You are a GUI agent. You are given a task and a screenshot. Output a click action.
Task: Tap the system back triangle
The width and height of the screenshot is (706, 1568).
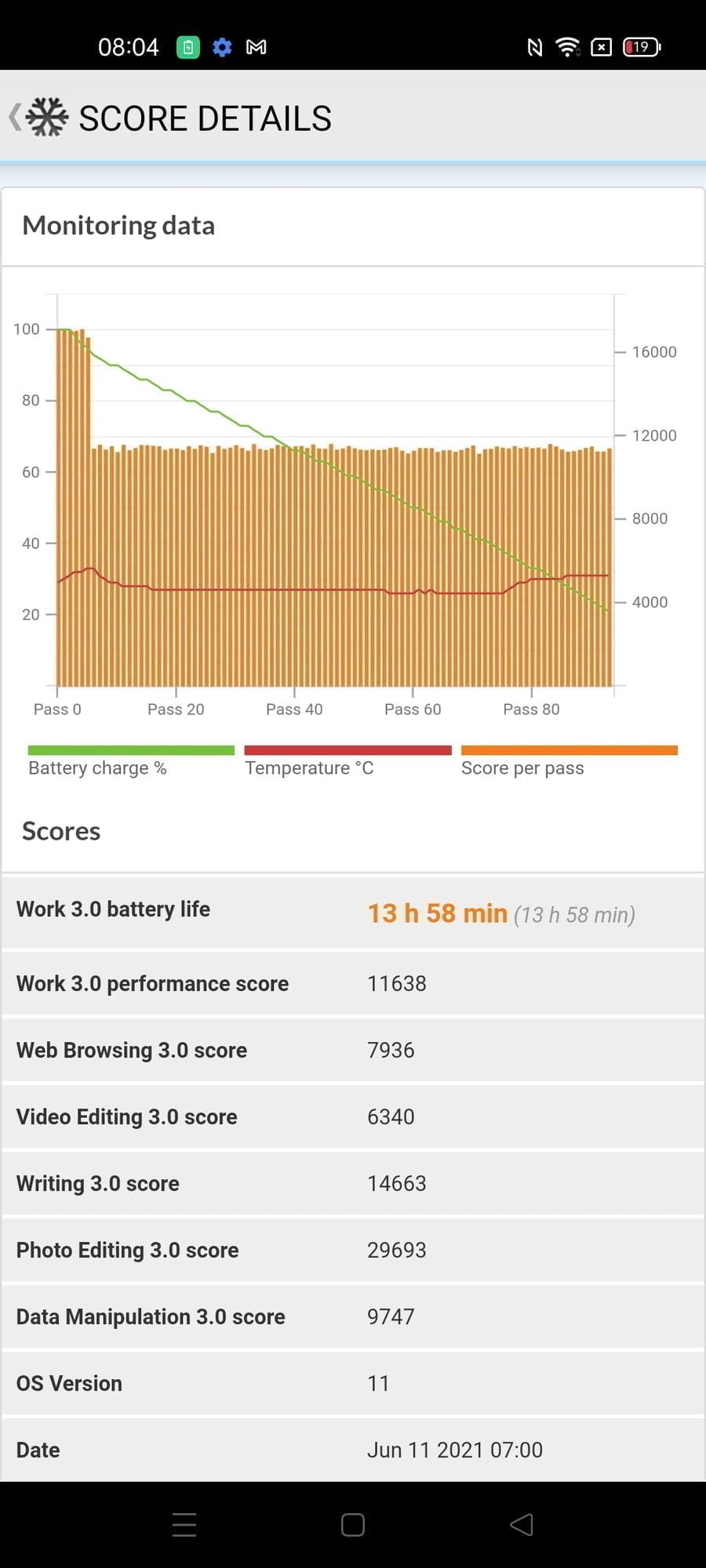(522, 1524)
